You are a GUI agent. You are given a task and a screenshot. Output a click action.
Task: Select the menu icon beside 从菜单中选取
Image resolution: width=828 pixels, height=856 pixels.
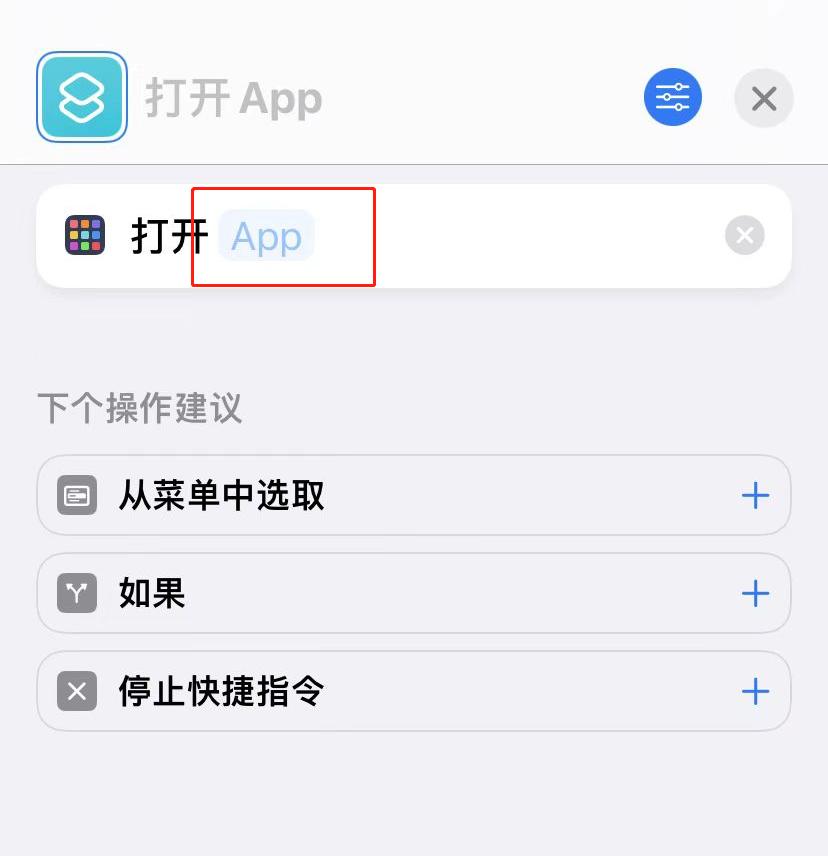coord(77,494)
